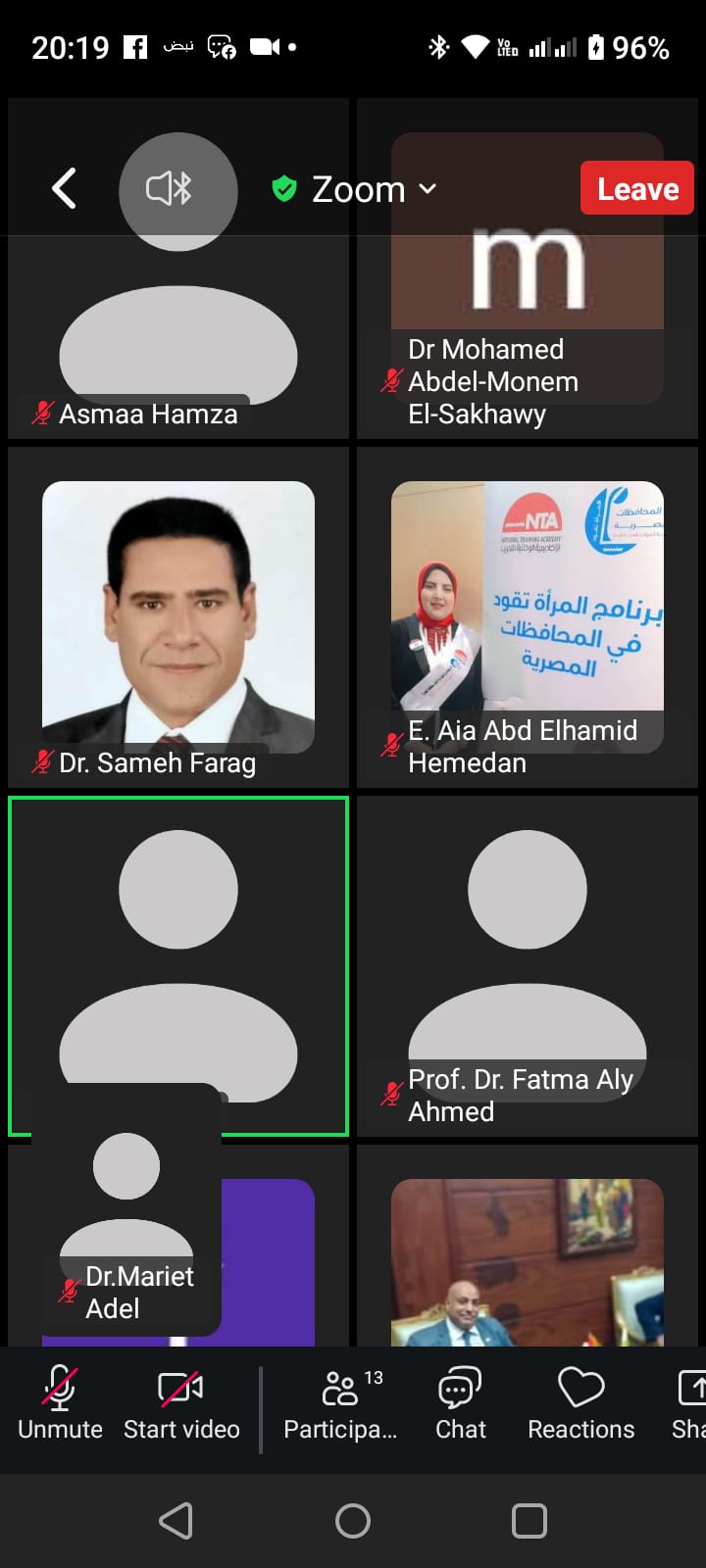This screenshot has width=706, height=1568.
Task: Select Prof. Dr. Fatma Aly Ahmed's tile
Action: tap(528, 965)
